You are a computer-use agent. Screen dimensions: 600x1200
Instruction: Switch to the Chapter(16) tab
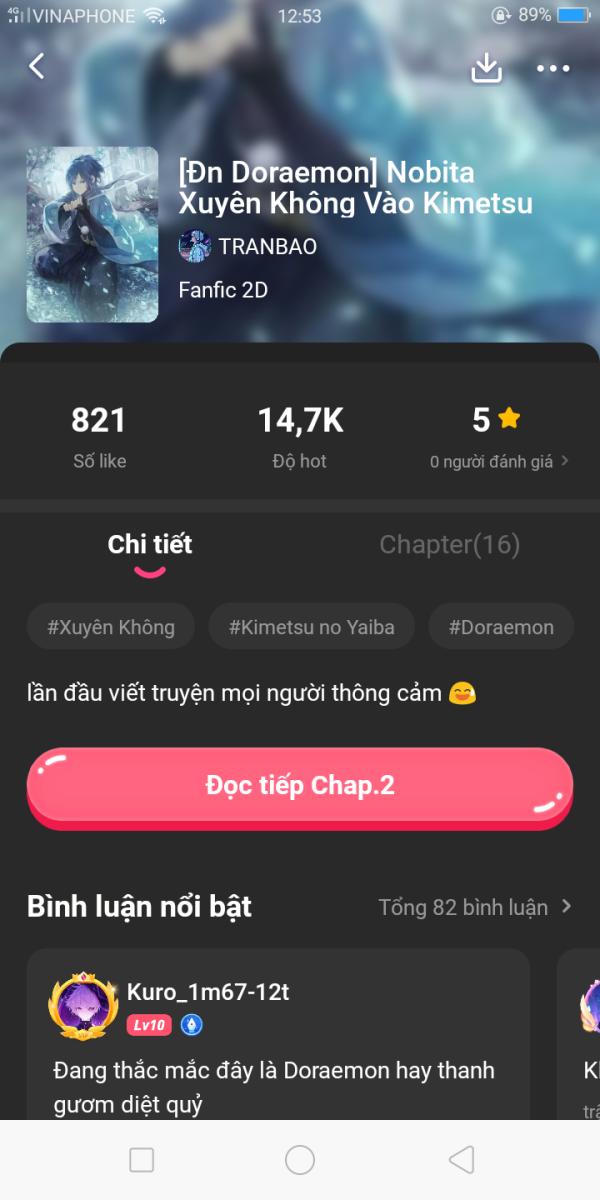(449, 544)
